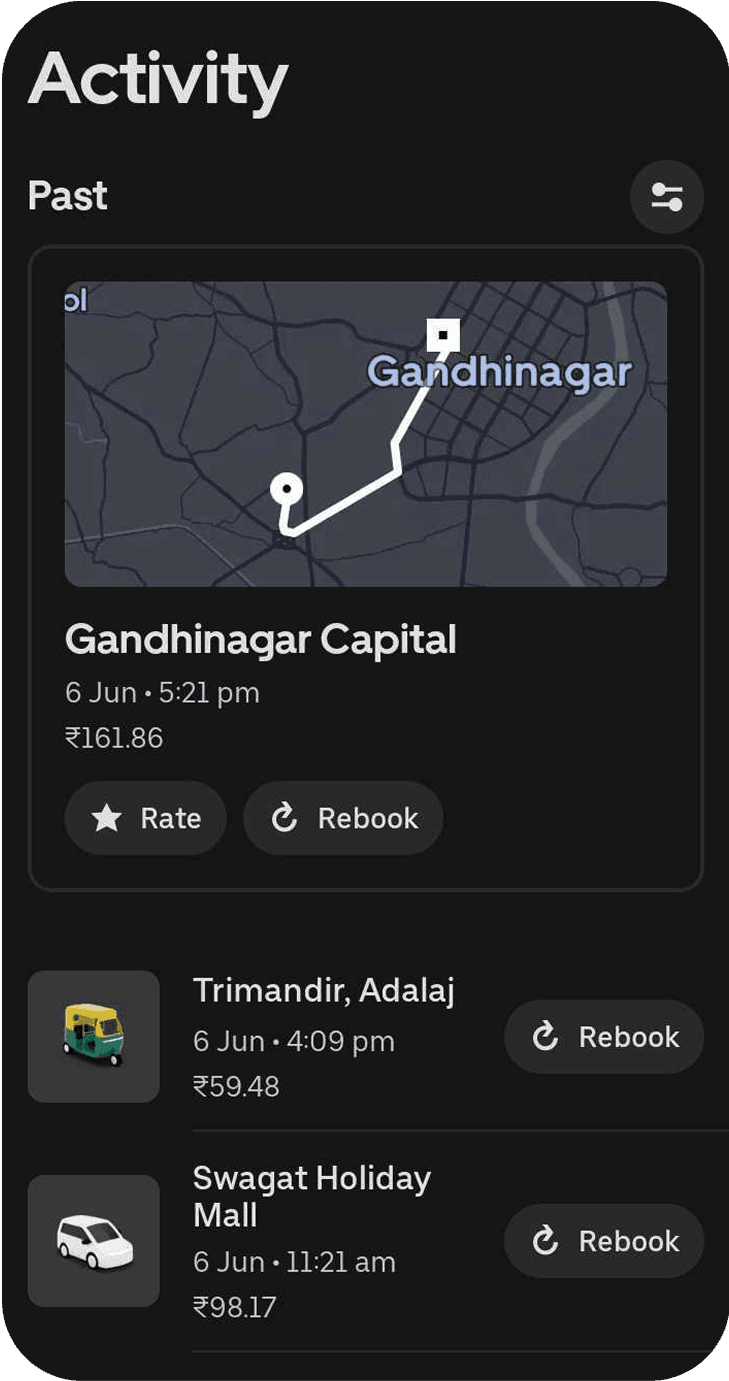Viewport: 729px width, 1381px height.
Task: Rebook the Gandhinagar Capital trip
Action: click(x=343, y=818)
